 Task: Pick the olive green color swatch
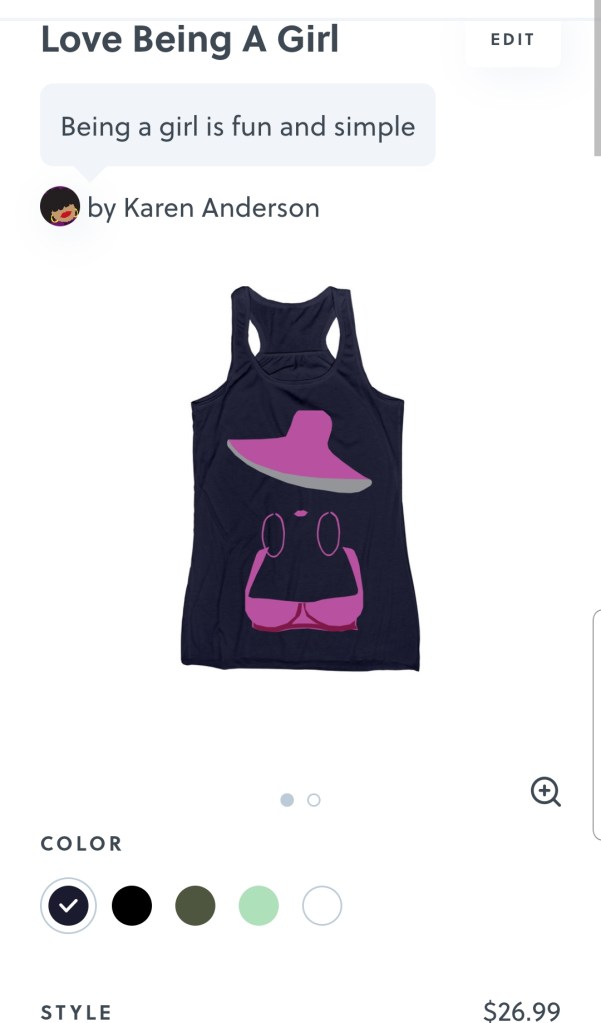tap(195, 906)
